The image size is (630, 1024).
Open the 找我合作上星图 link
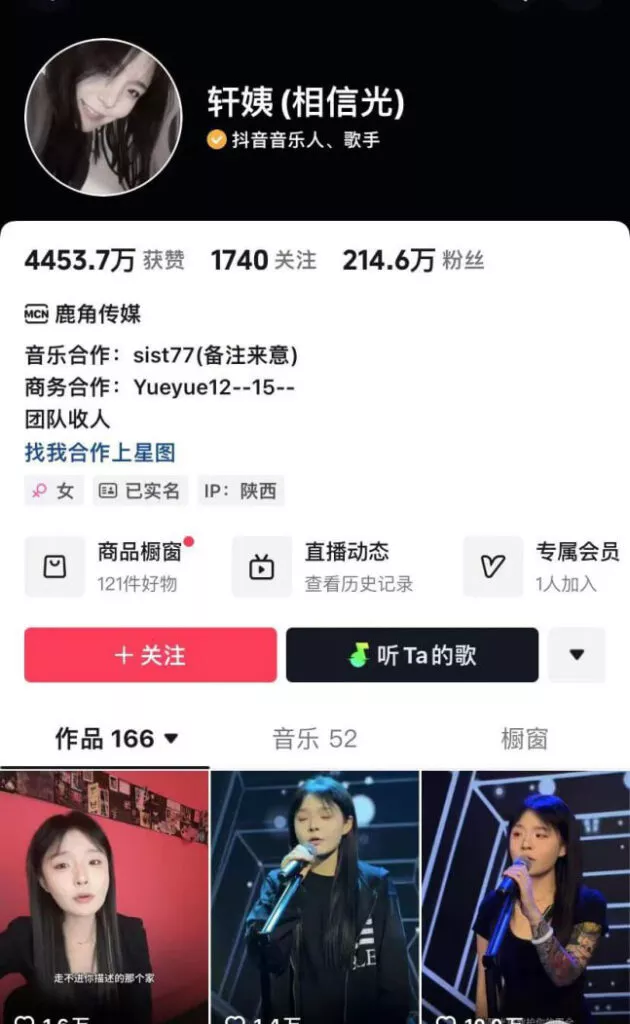click(100, 452)
